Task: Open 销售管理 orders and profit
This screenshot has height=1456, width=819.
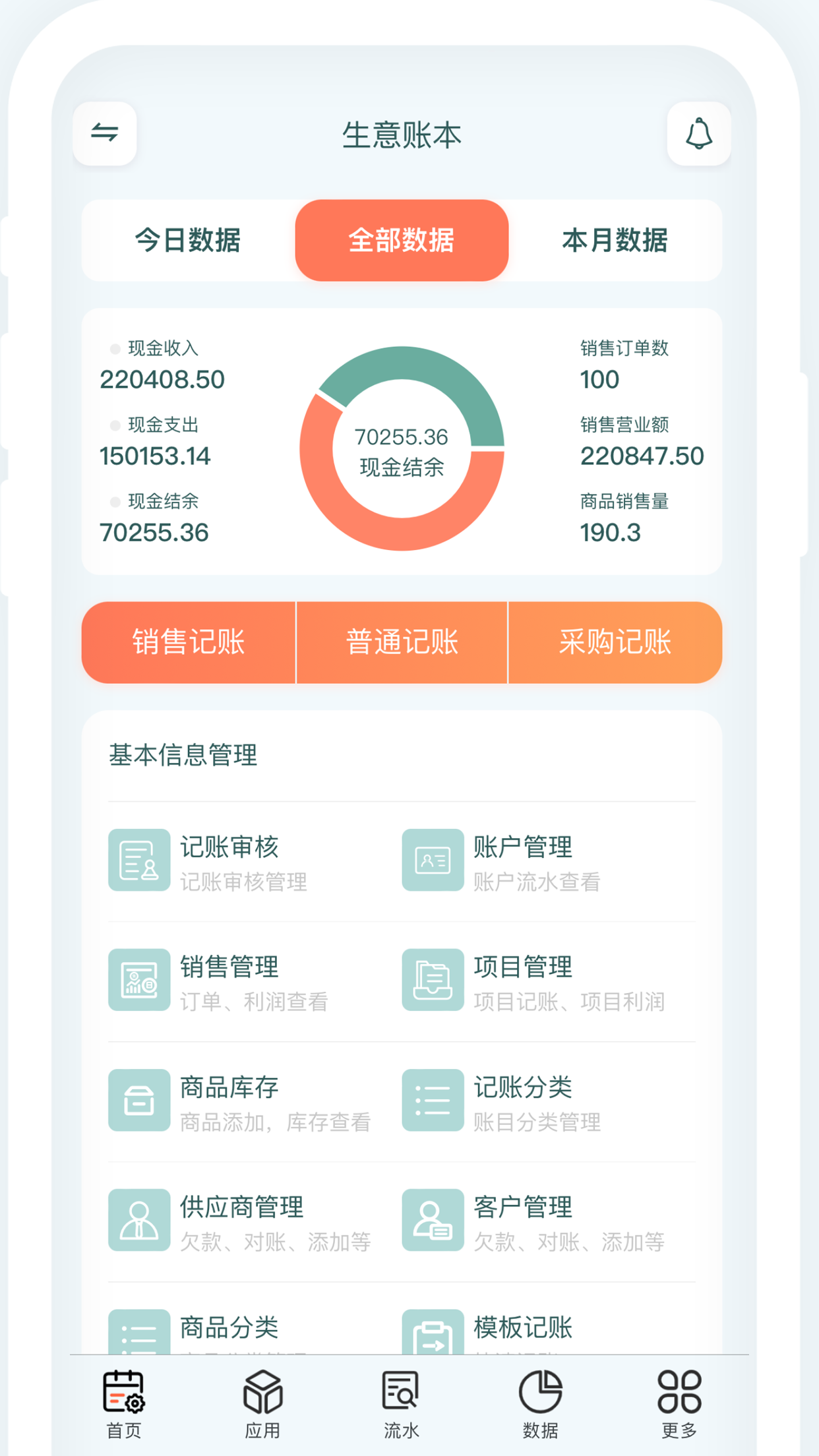Action: [x=241, y=981]
